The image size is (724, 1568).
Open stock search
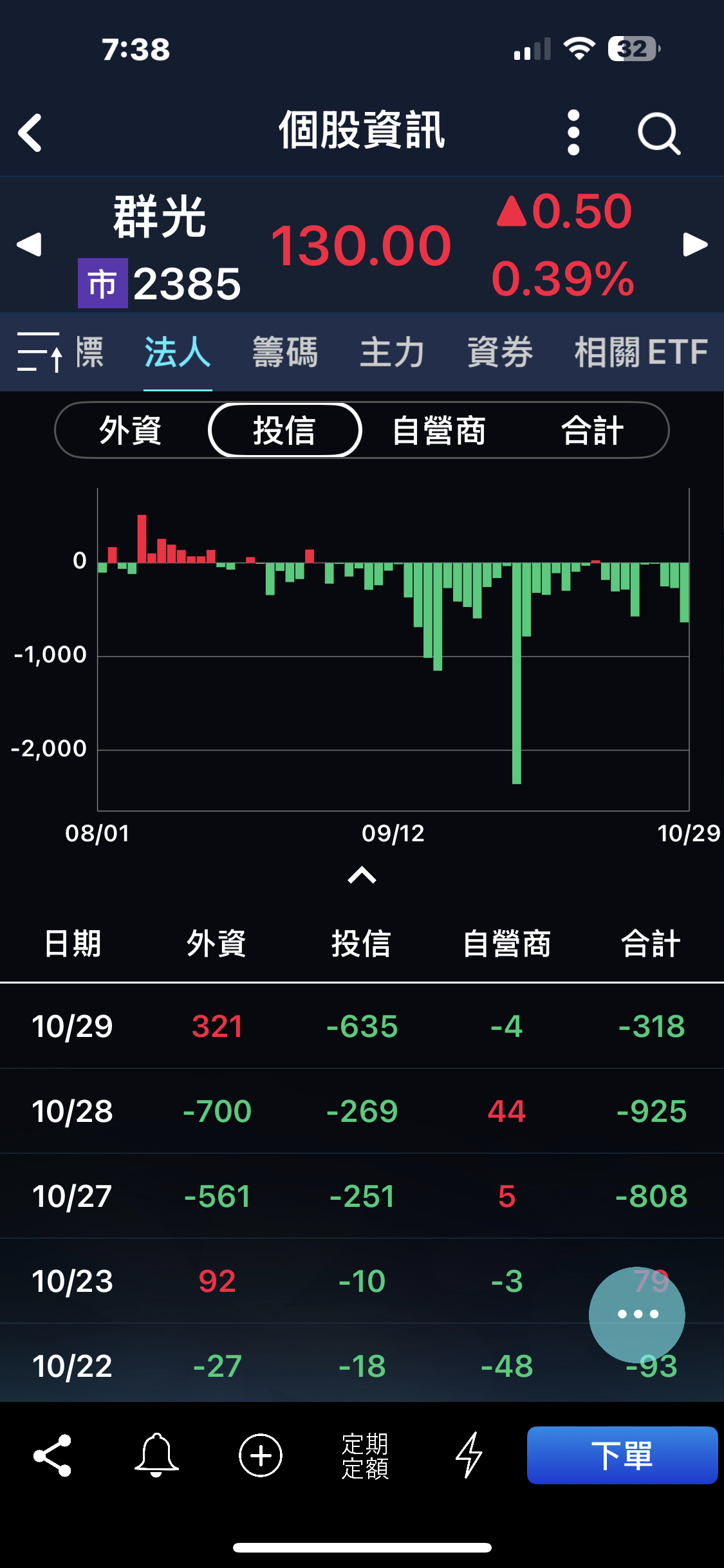point(658,134)
